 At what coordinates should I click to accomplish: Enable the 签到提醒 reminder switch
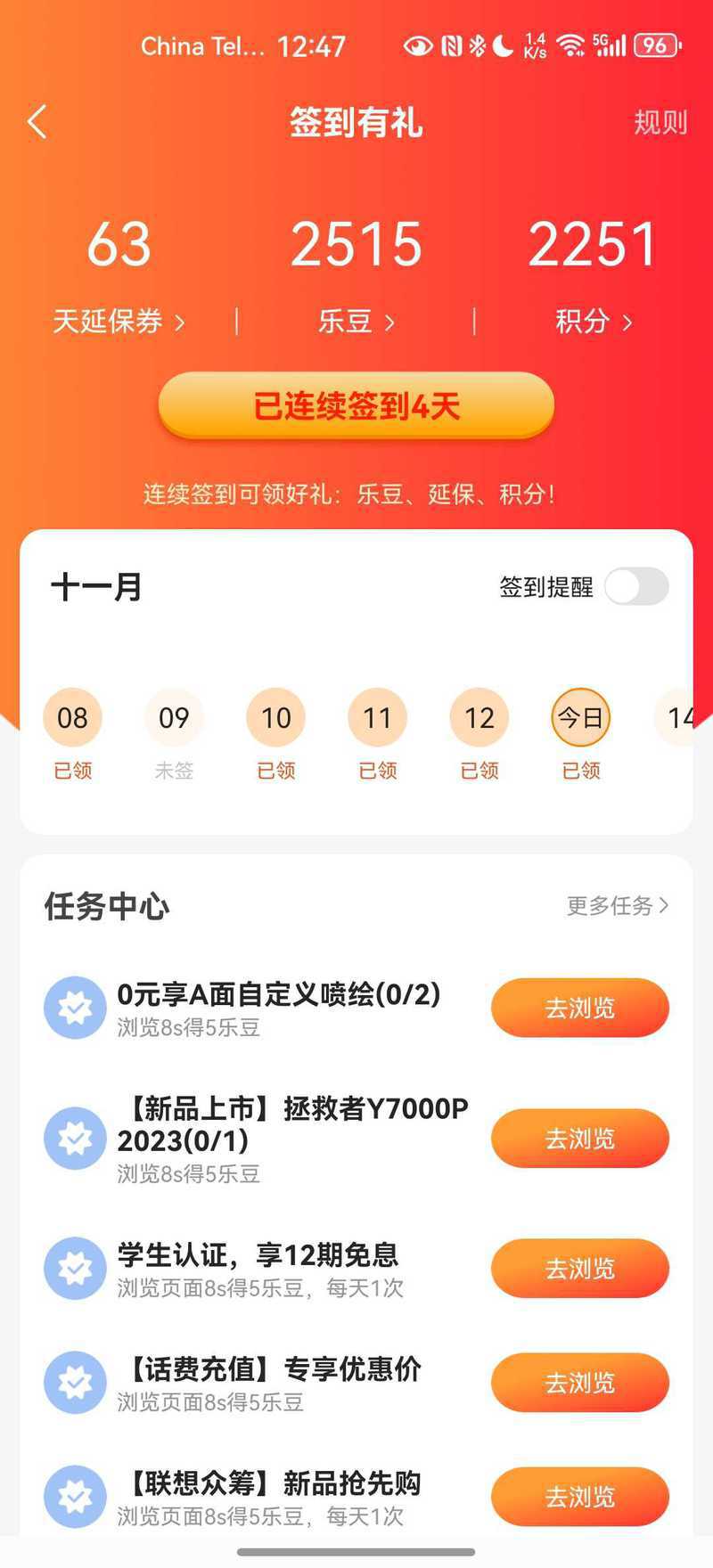[636, 586]
